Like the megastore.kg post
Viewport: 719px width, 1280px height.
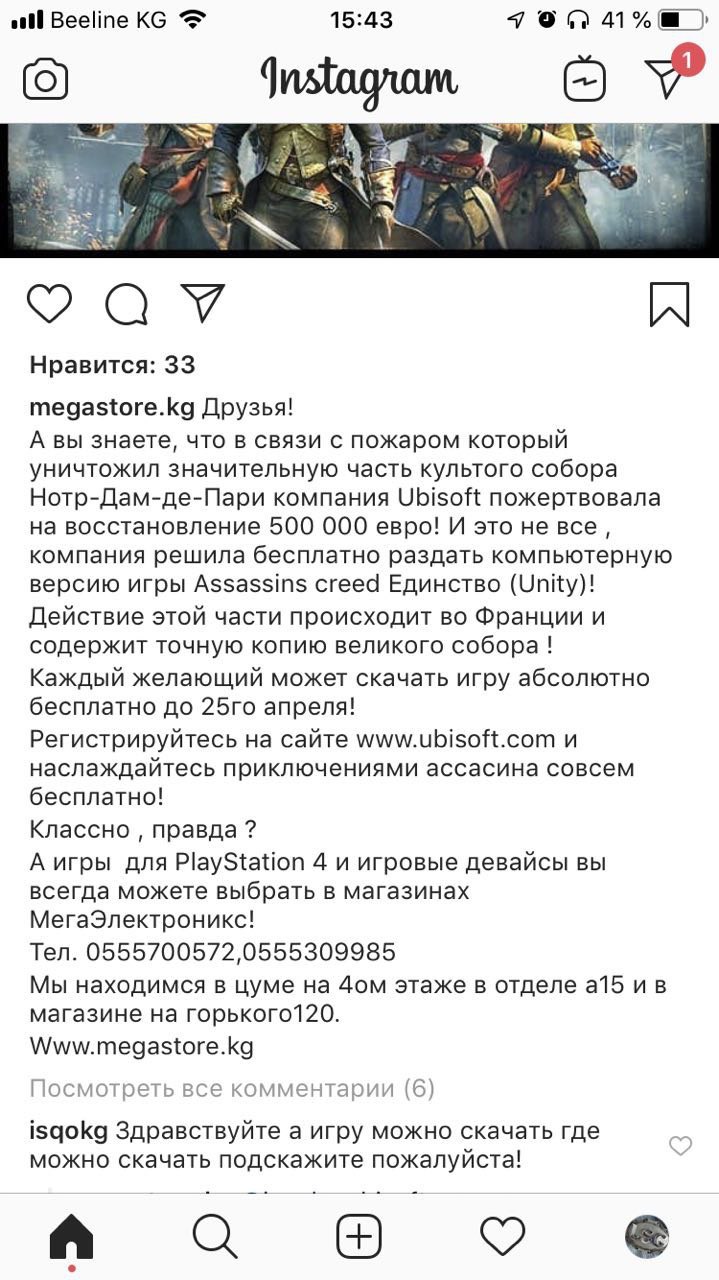49,304
